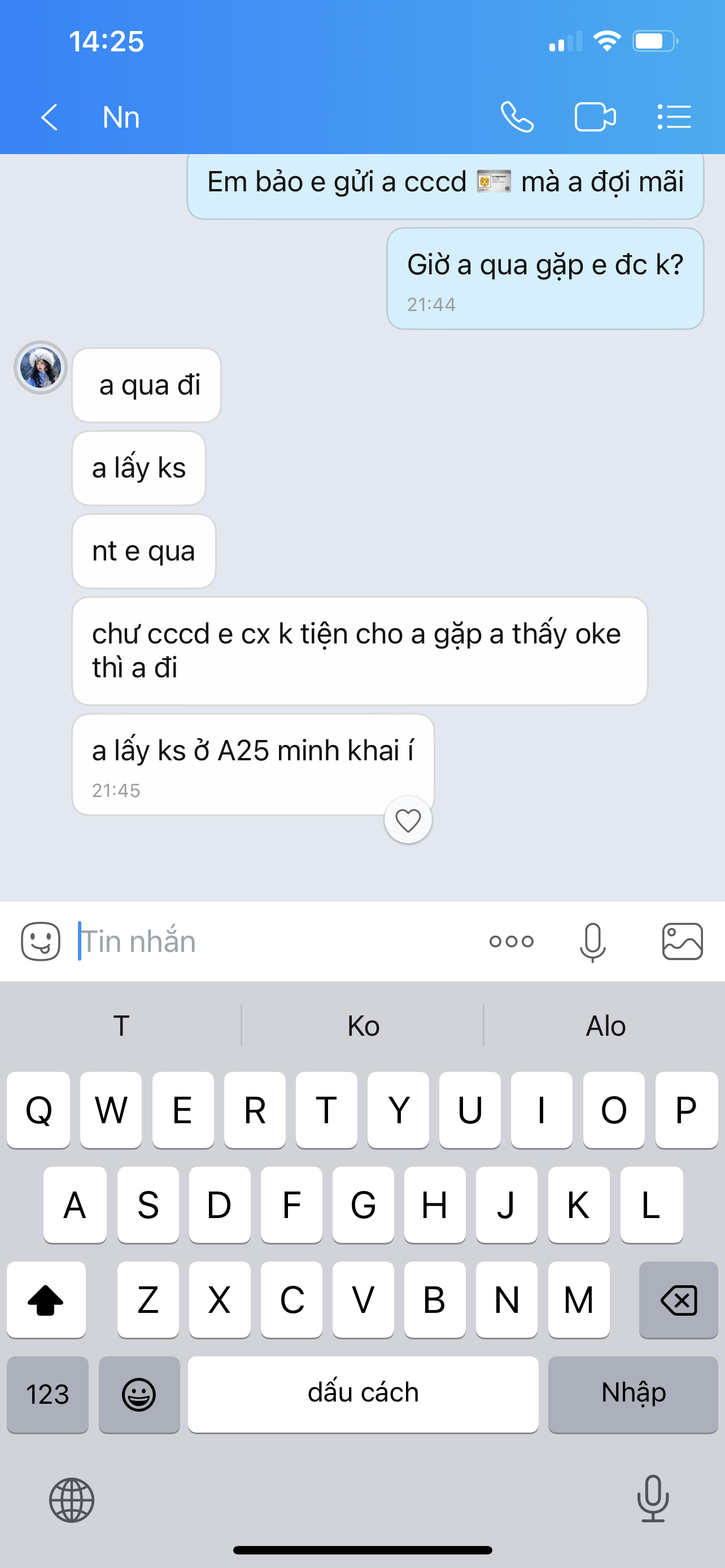725x1568 pixels.
Task: Open the chat options menu
Action: tap(674, 117)
